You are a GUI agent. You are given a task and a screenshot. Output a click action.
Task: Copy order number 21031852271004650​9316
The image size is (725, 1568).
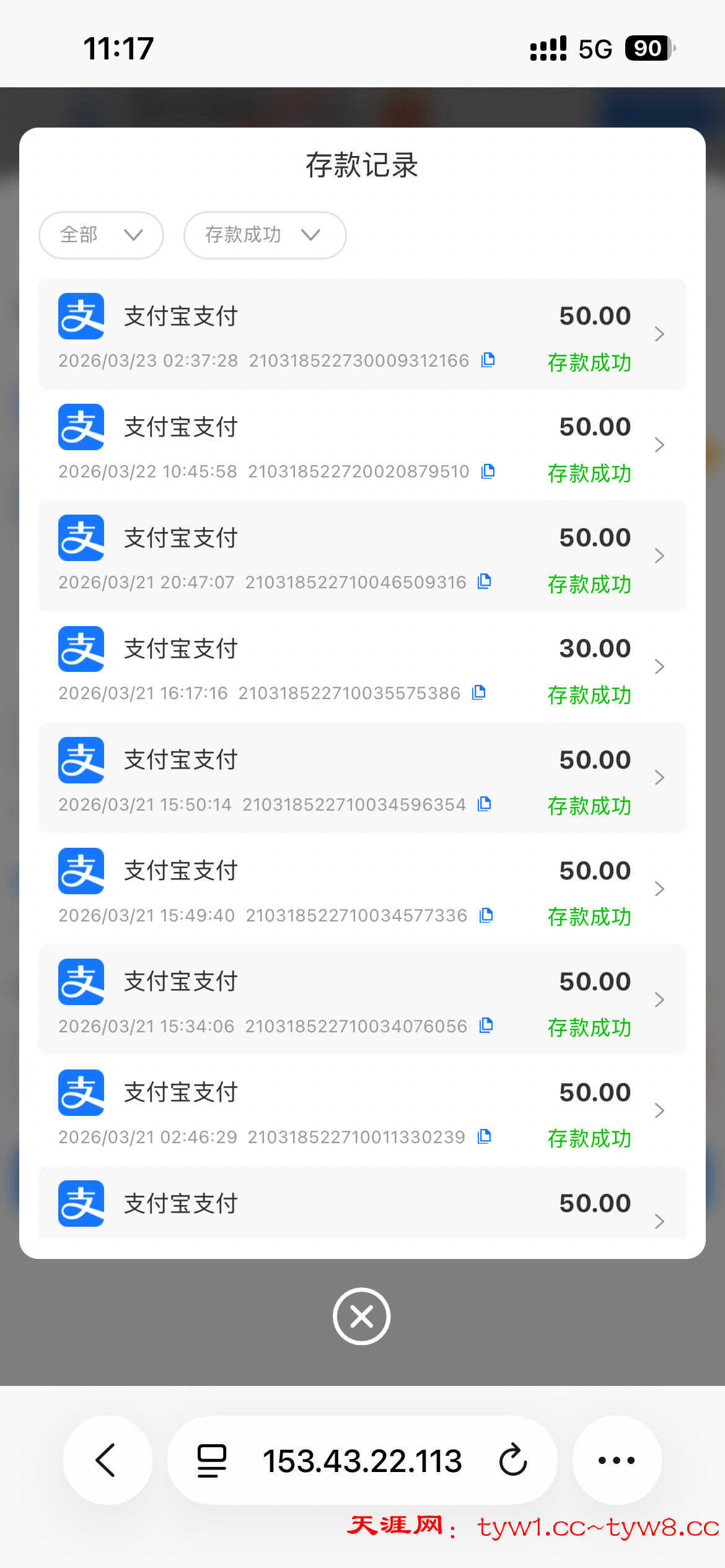tap(485, 581)
